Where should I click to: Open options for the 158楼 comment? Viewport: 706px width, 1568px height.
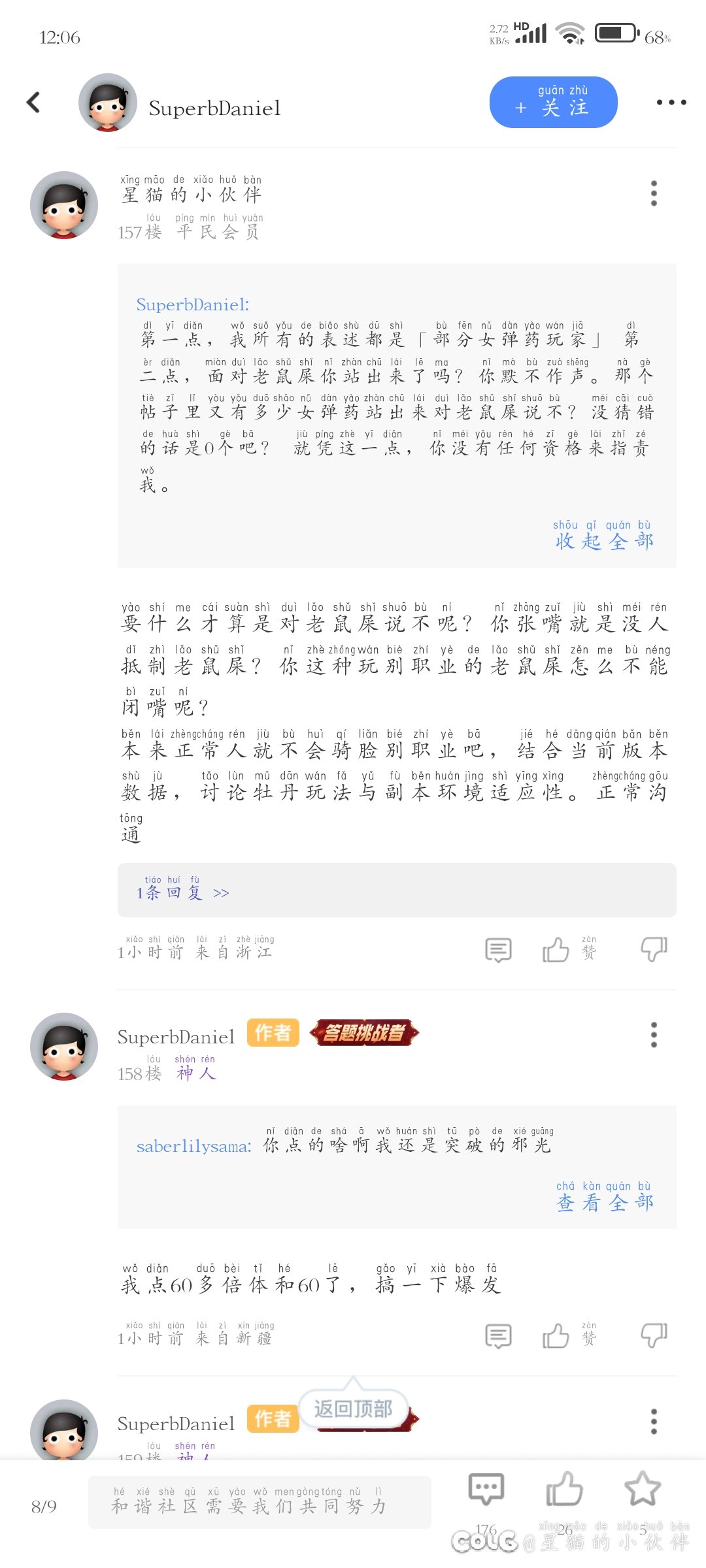(x=653, y=1035)
